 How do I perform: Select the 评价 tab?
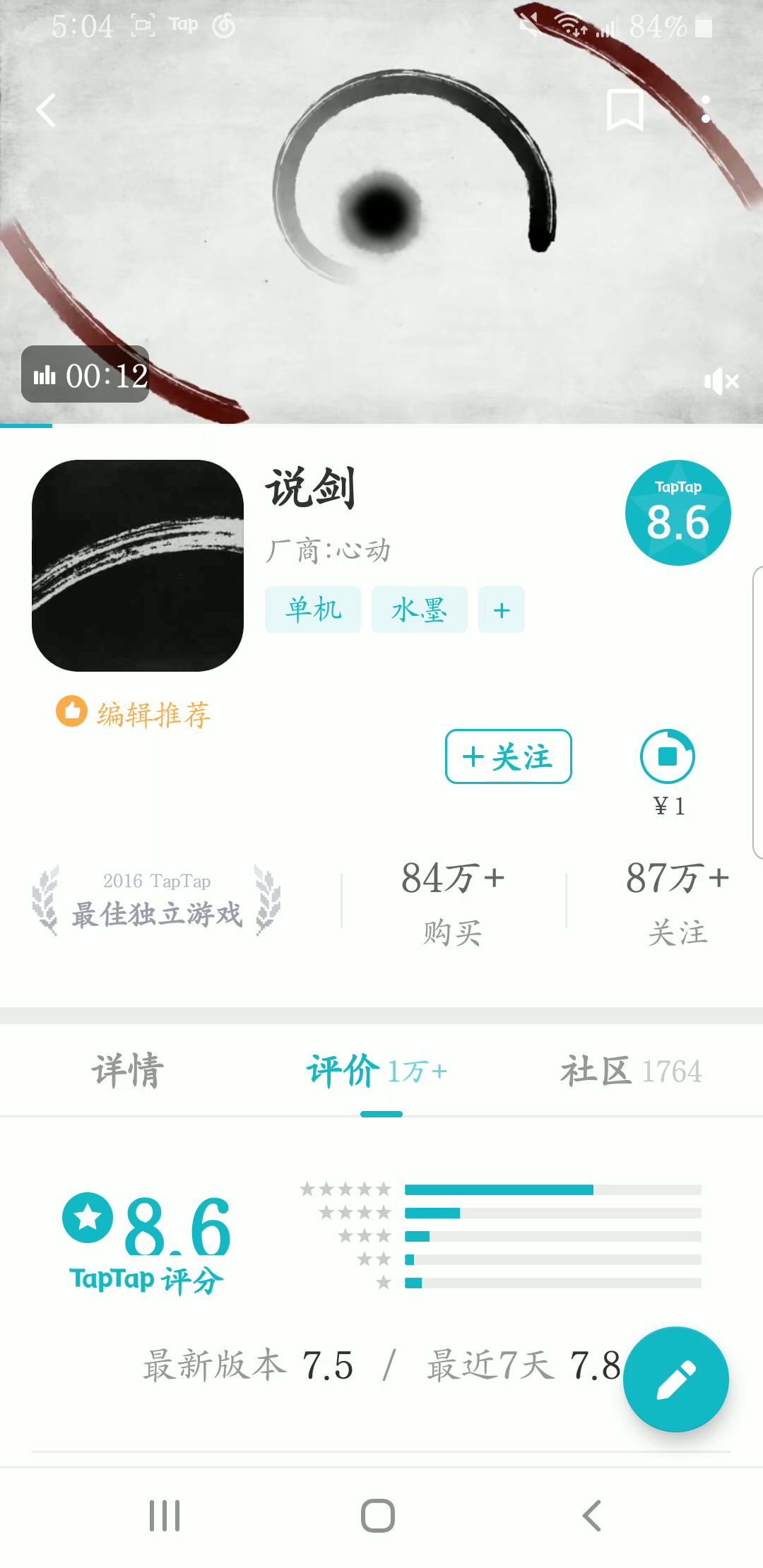(x=377, y=1071)
